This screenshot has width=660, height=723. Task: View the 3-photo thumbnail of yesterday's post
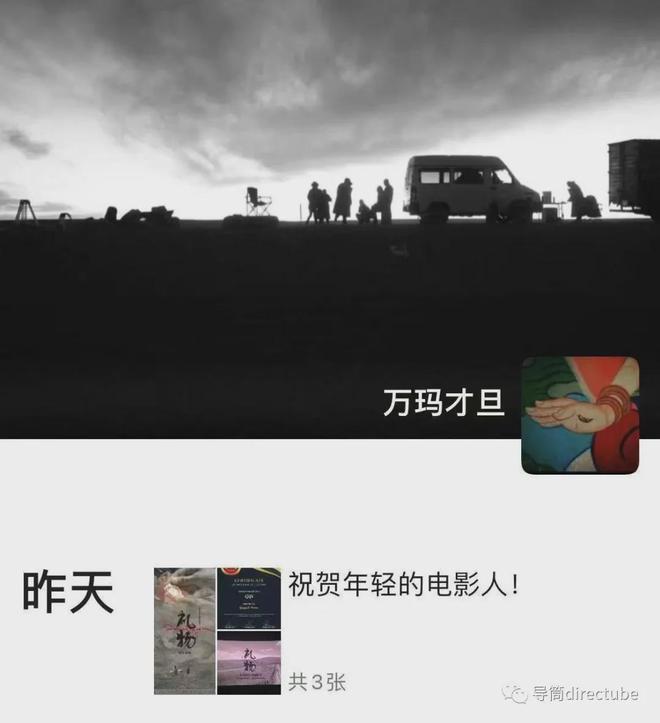[217, 630]
